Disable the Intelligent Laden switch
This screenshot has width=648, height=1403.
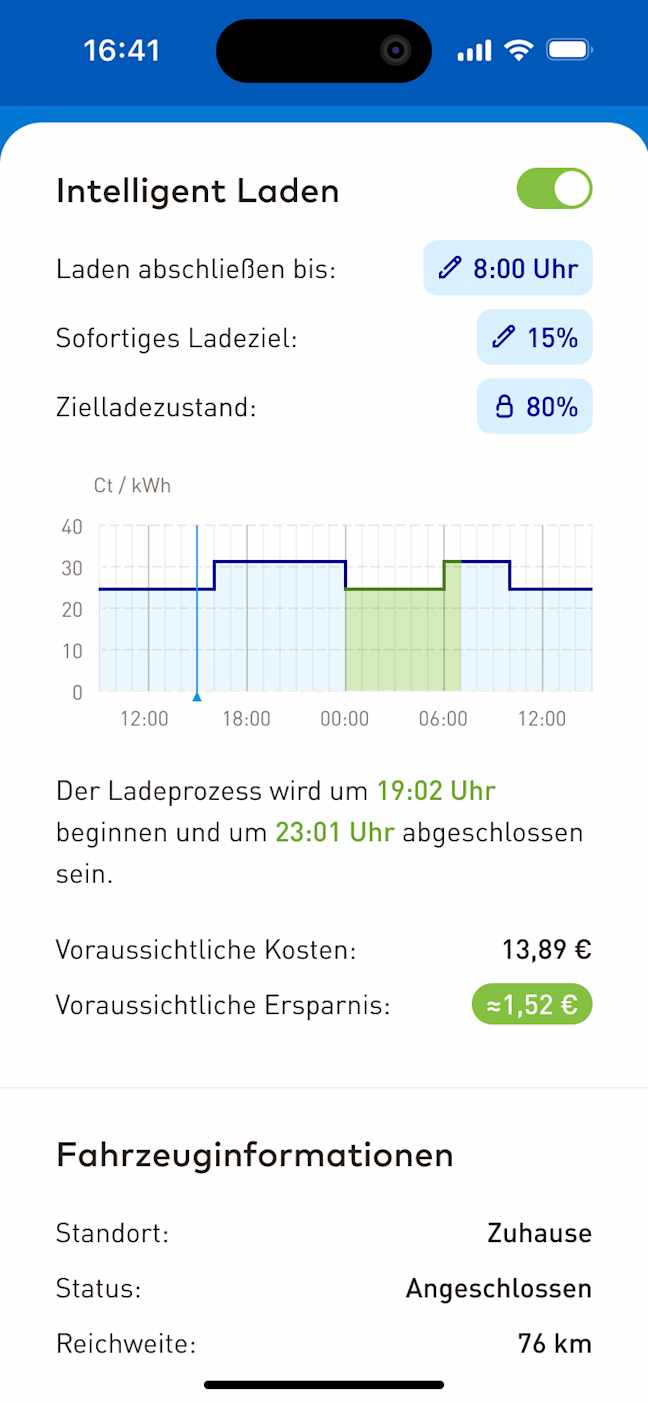554,189
